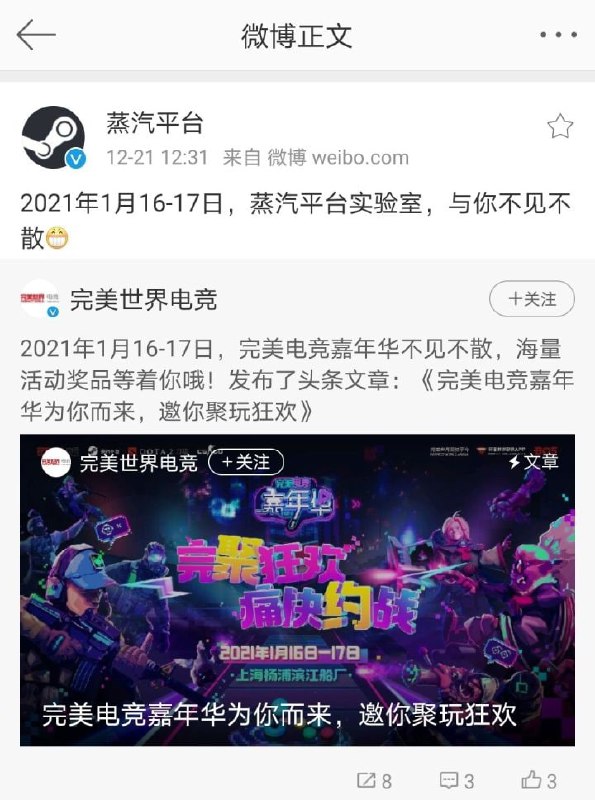The height and width of the screenshot is (800, 595).
Task: Open the 《完美电竞嘉年华为你而来》 headline article link
Action: (297, 396)
